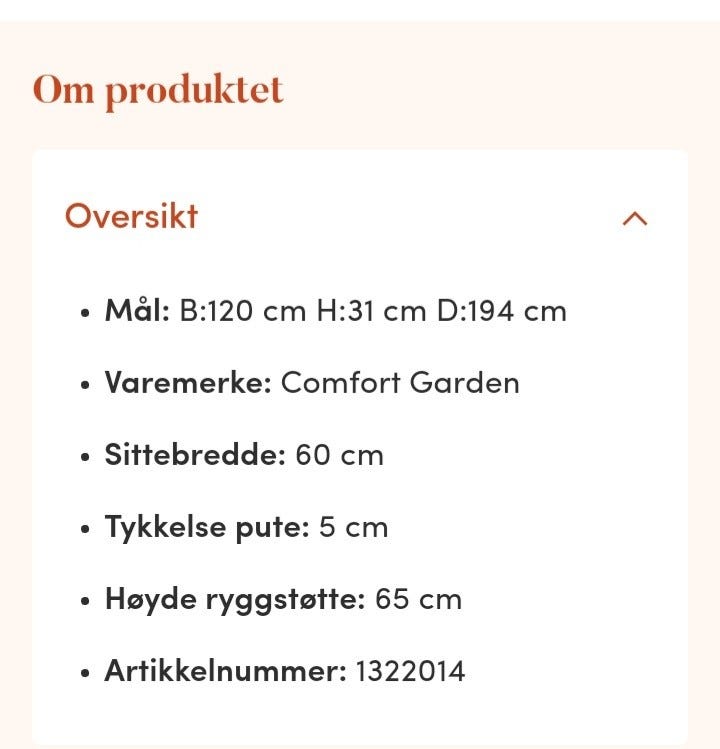Collapse the Oversikt section using the chevron
The height and width of the screenshot is (749, 720).
[636, 216]
